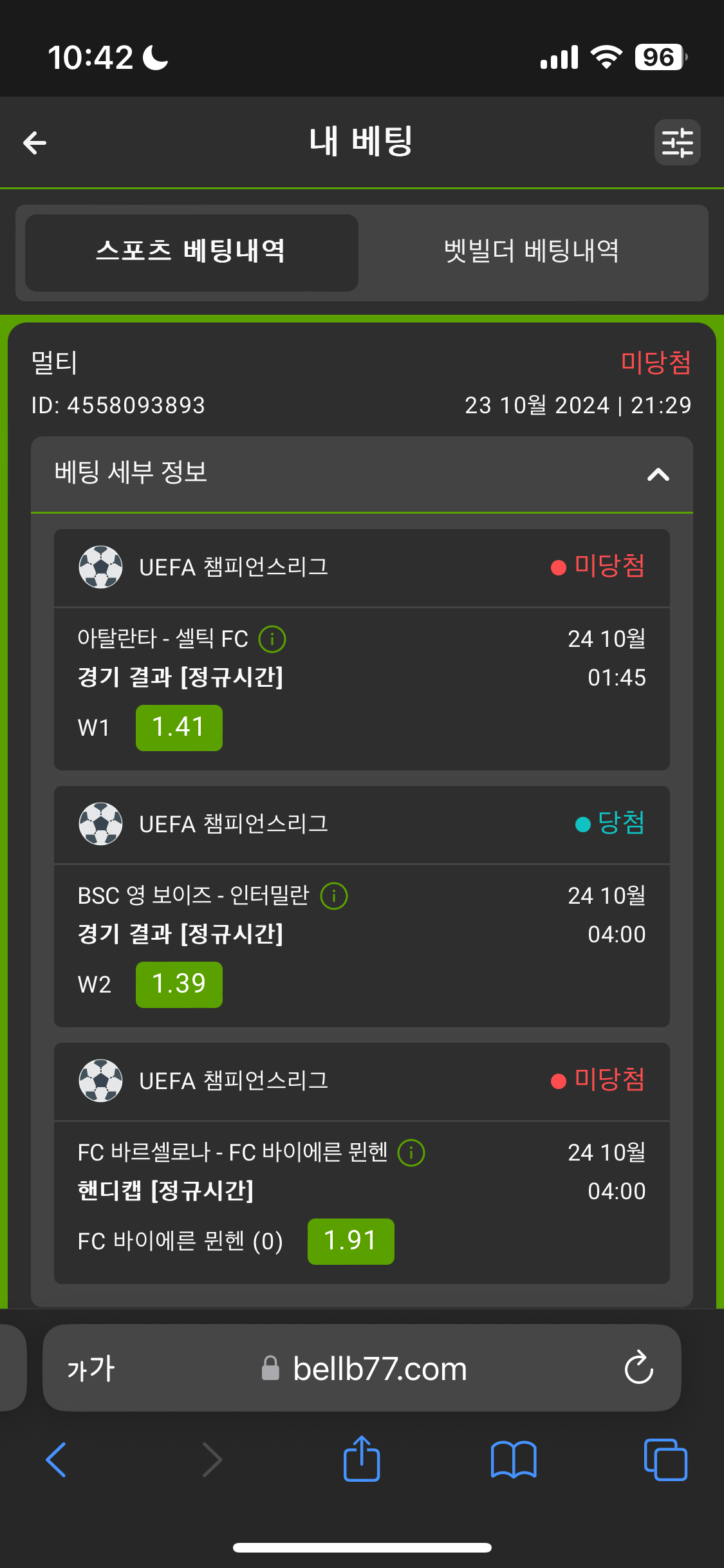
Task: Open info icon for BSC 영 보이즈 - 인터밀란
Action: pos(334,896)
